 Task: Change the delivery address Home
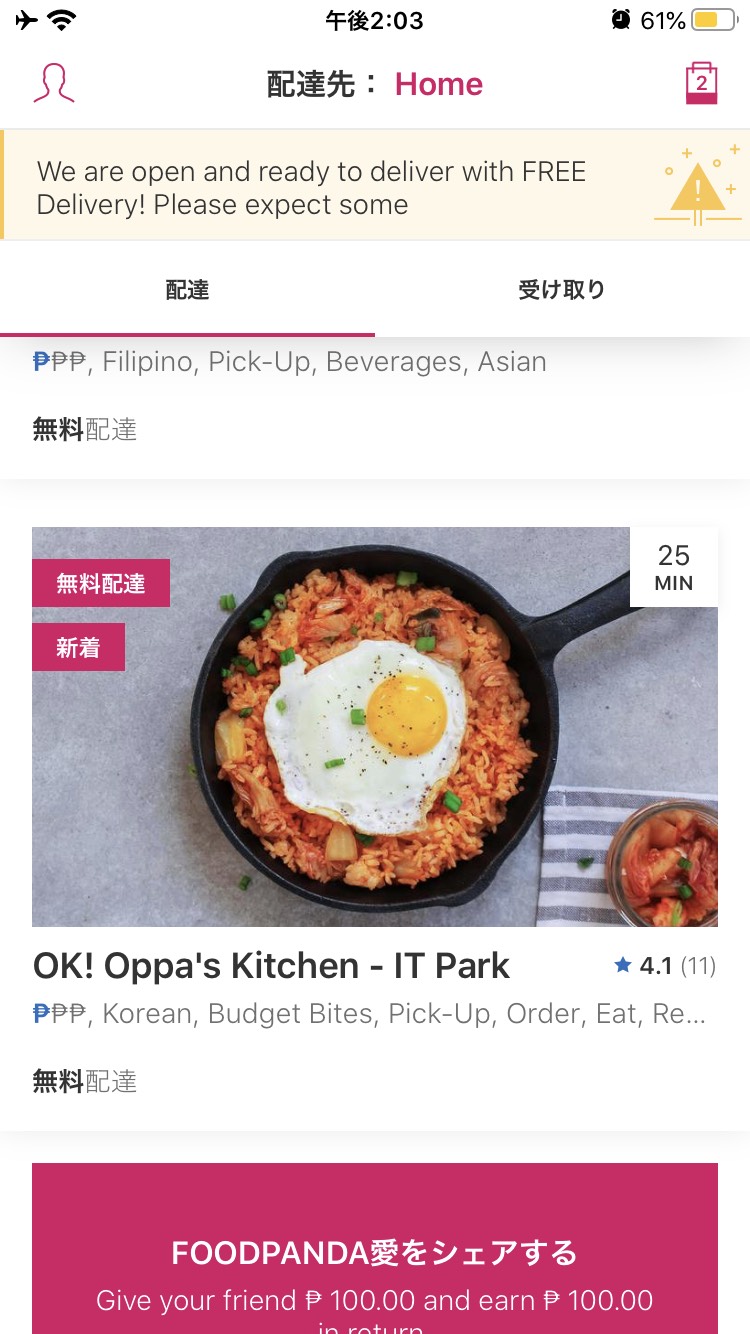tap(438, 84)
